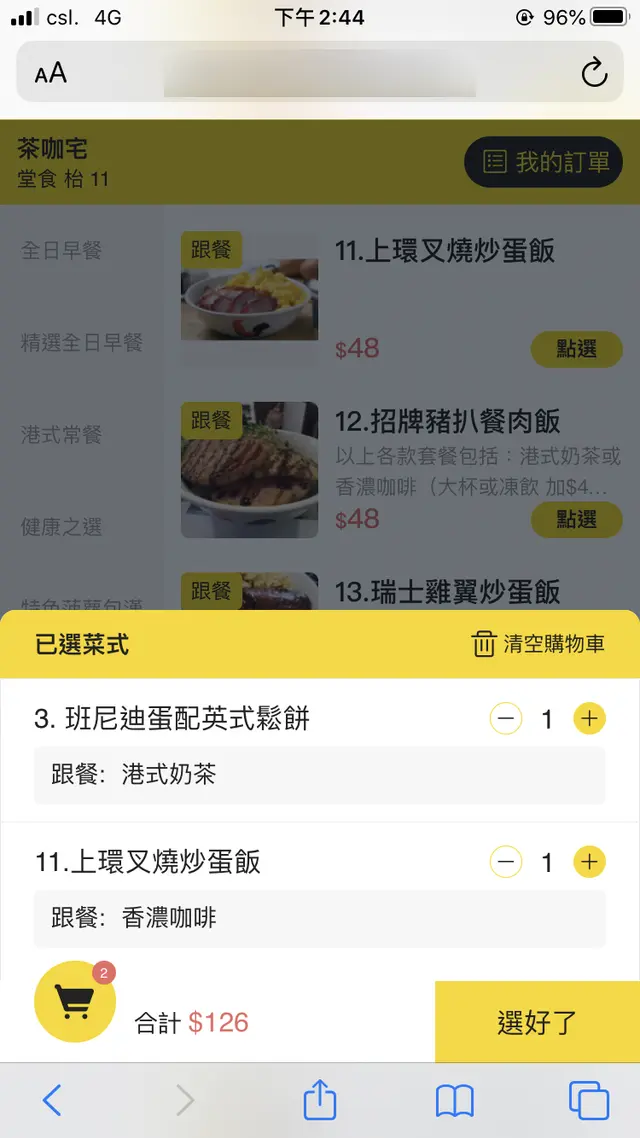Open the Safari reader options AA
This screenshot has width=640, height=1138.
pyautogui.click(x=51, y=73)
